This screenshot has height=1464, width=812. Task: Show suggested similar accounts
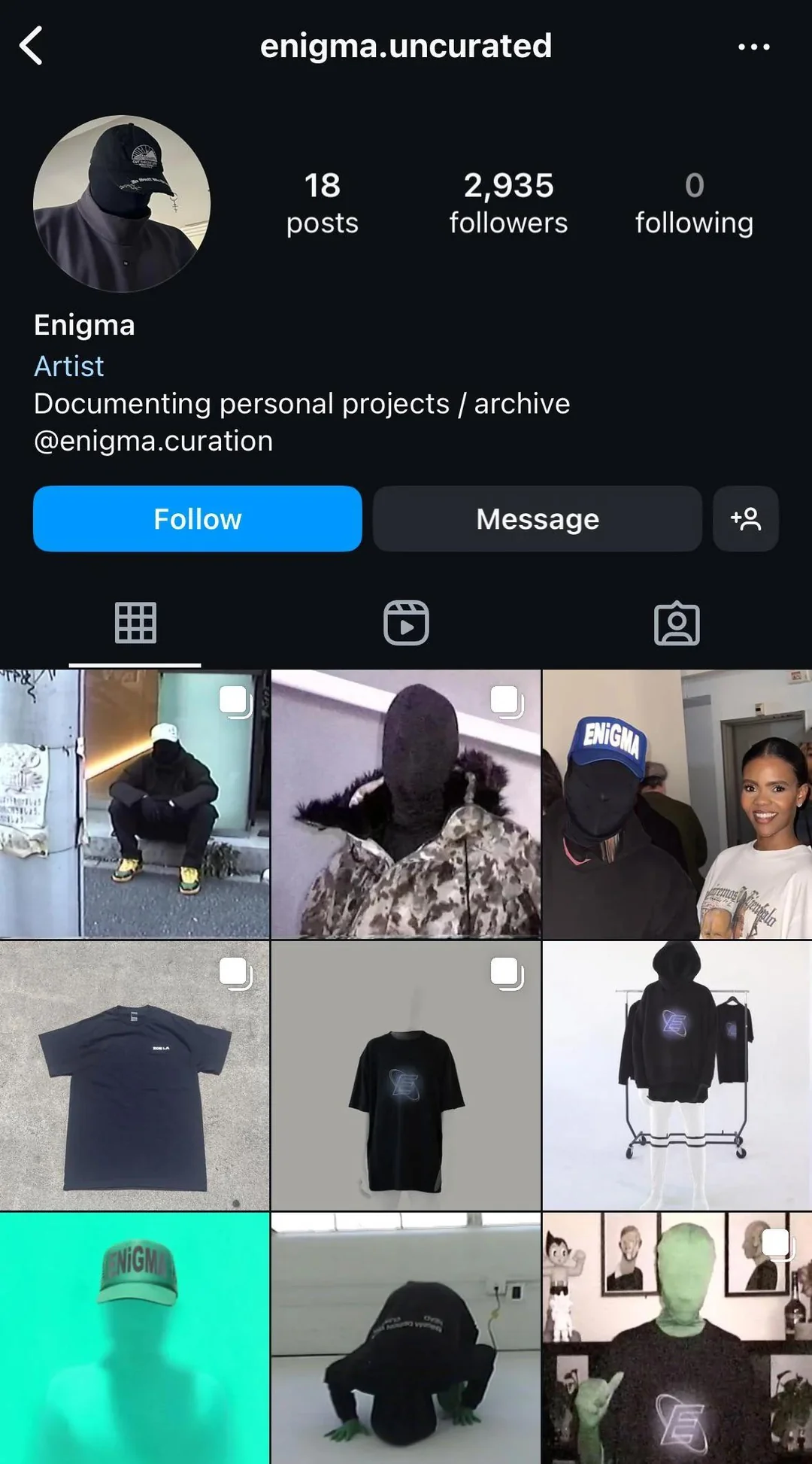745,518
